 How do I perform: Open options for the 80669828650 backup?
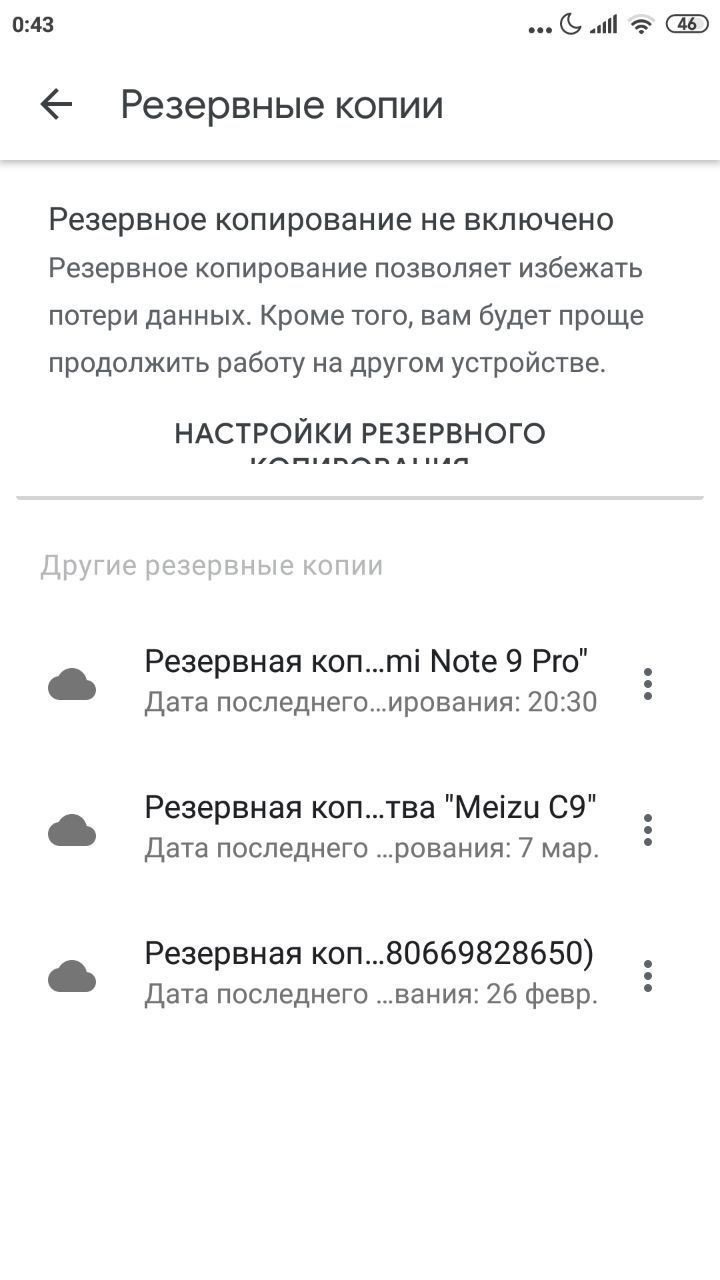pyautogui.click(x=648, y=975)
